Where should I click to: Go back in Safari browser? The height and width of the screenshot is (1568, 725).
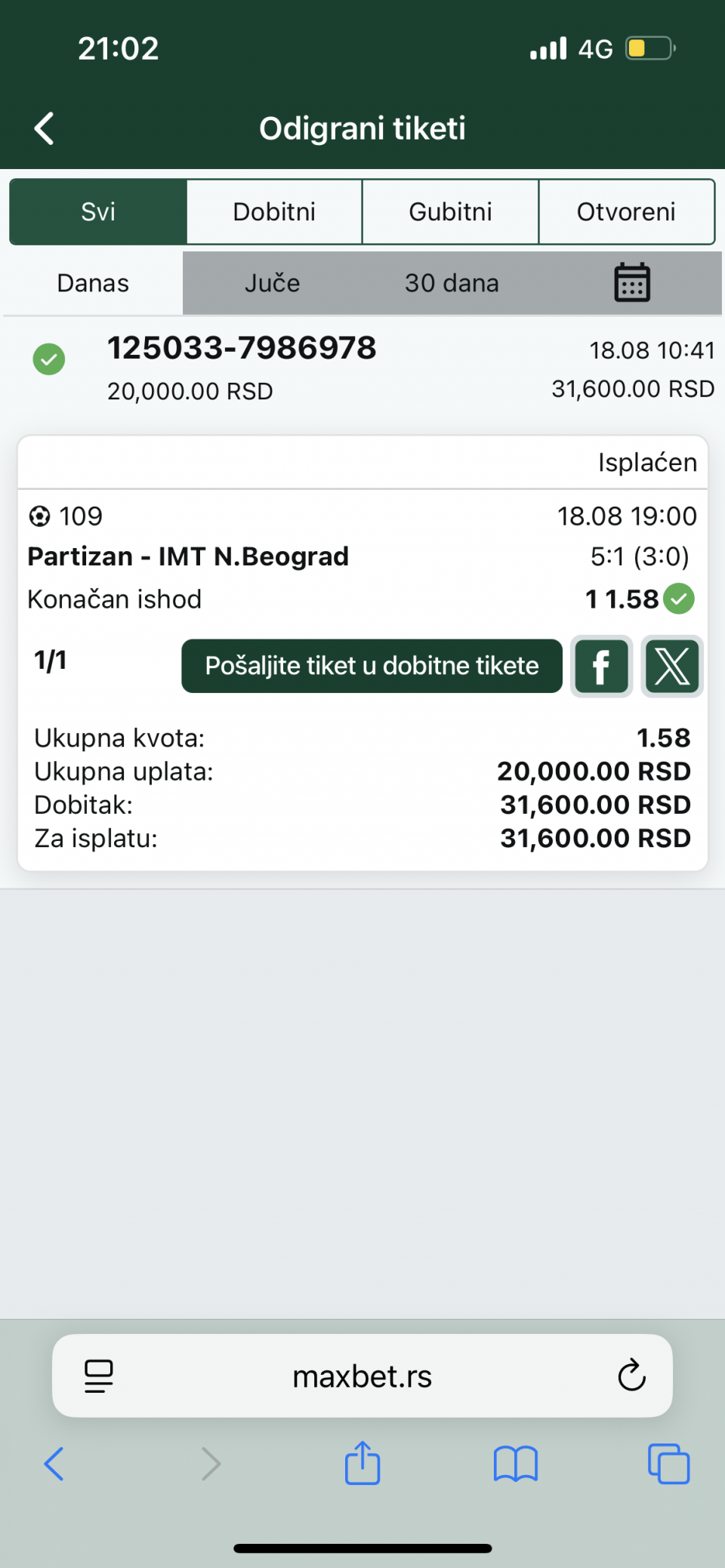[x=54, y=1464]
